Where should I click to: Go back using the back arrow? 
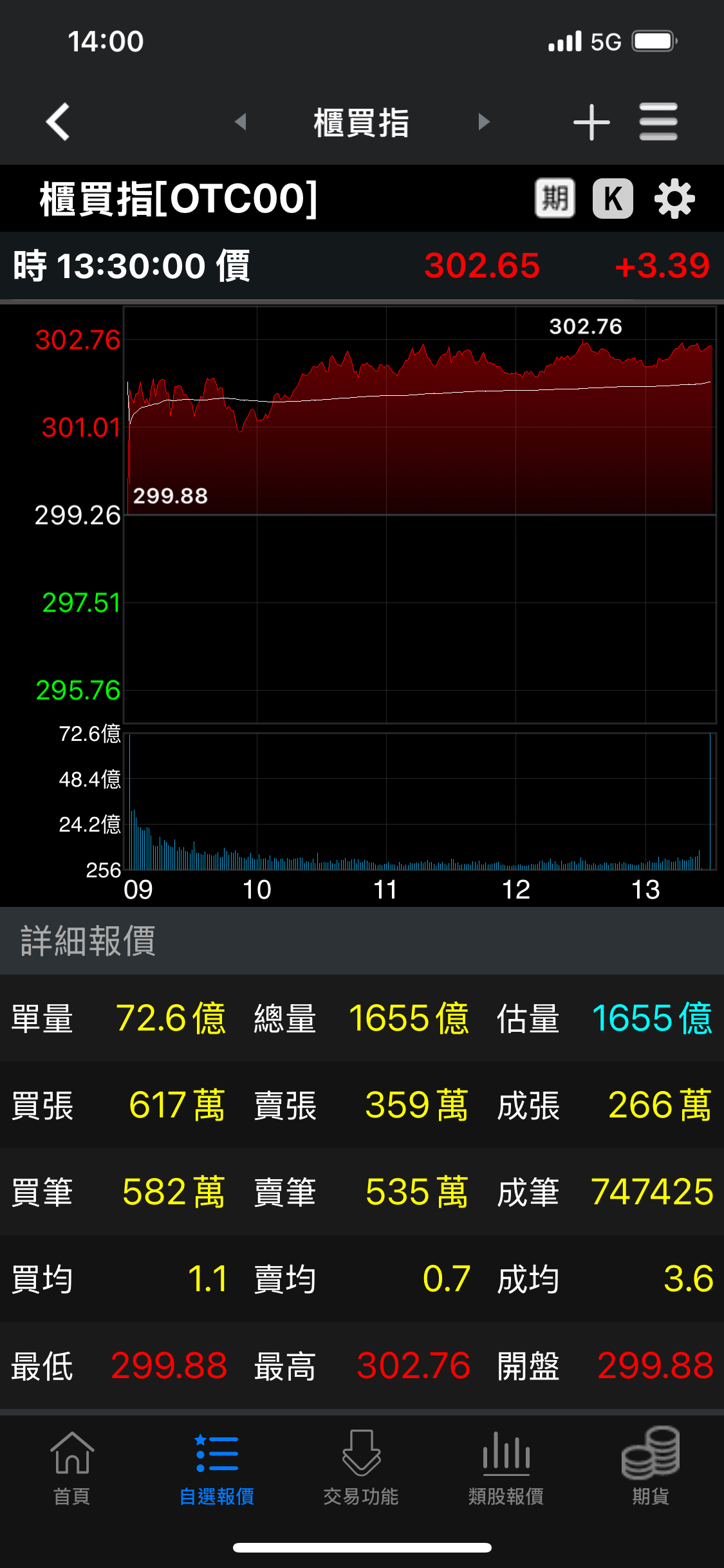pyautogui.click(x=58, y=122)
